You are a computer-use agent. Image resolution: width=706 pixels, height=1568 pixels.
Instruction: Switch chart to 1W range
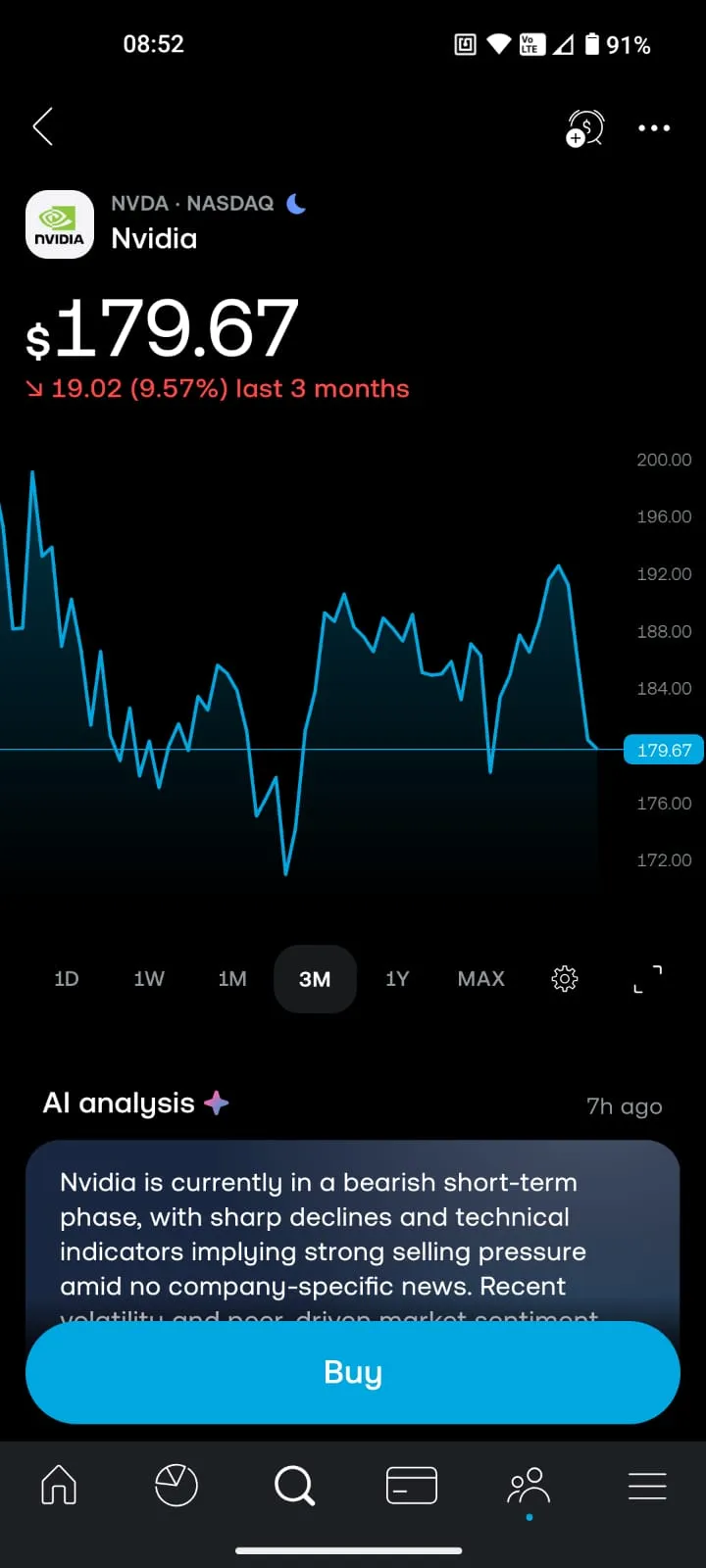149,979
